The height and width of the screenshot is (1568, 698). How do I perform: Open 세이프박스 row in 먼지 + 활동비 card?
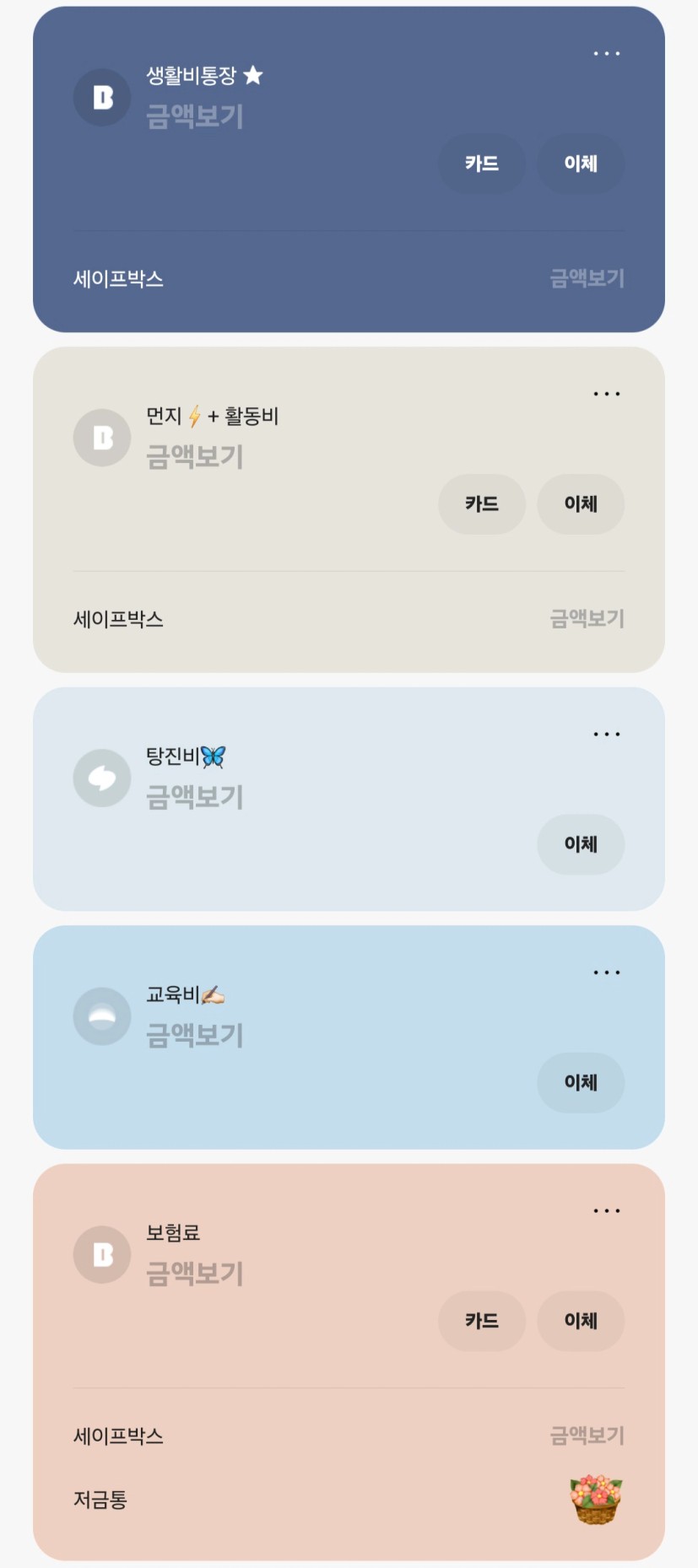tap(349, 619)
